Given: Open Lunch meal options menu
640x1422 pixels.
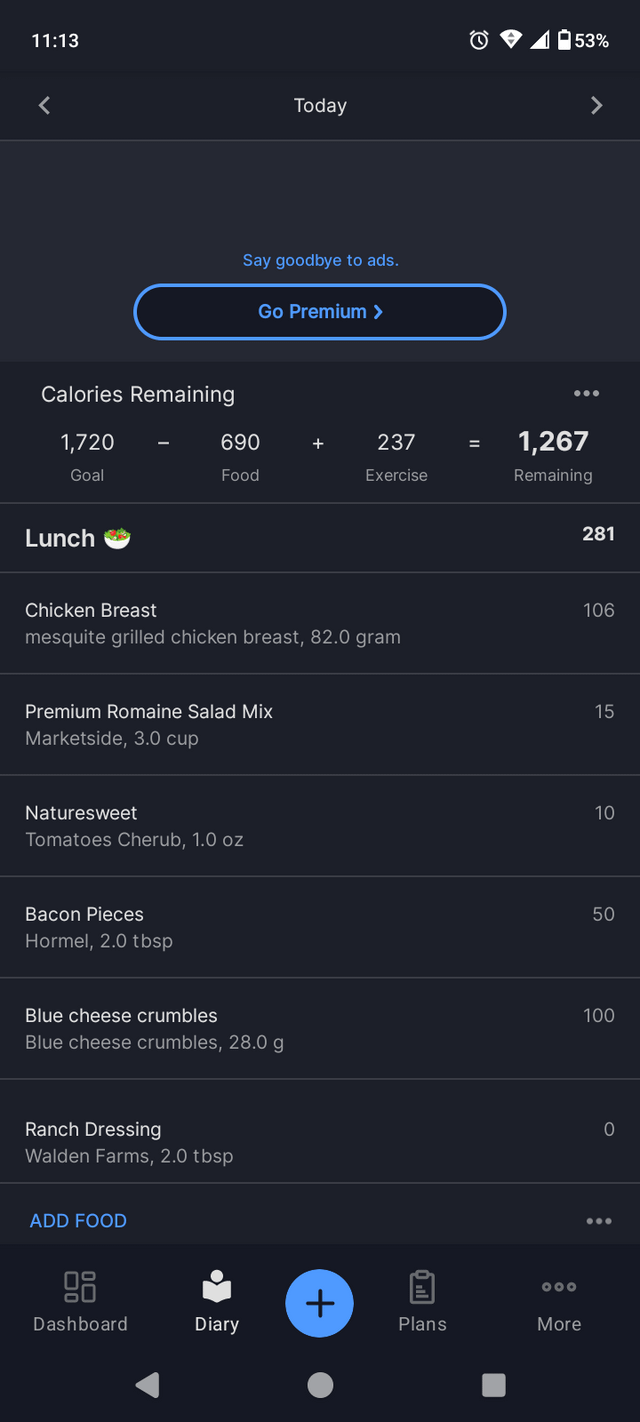Looking at the screenshot, I should [598, 1221].
